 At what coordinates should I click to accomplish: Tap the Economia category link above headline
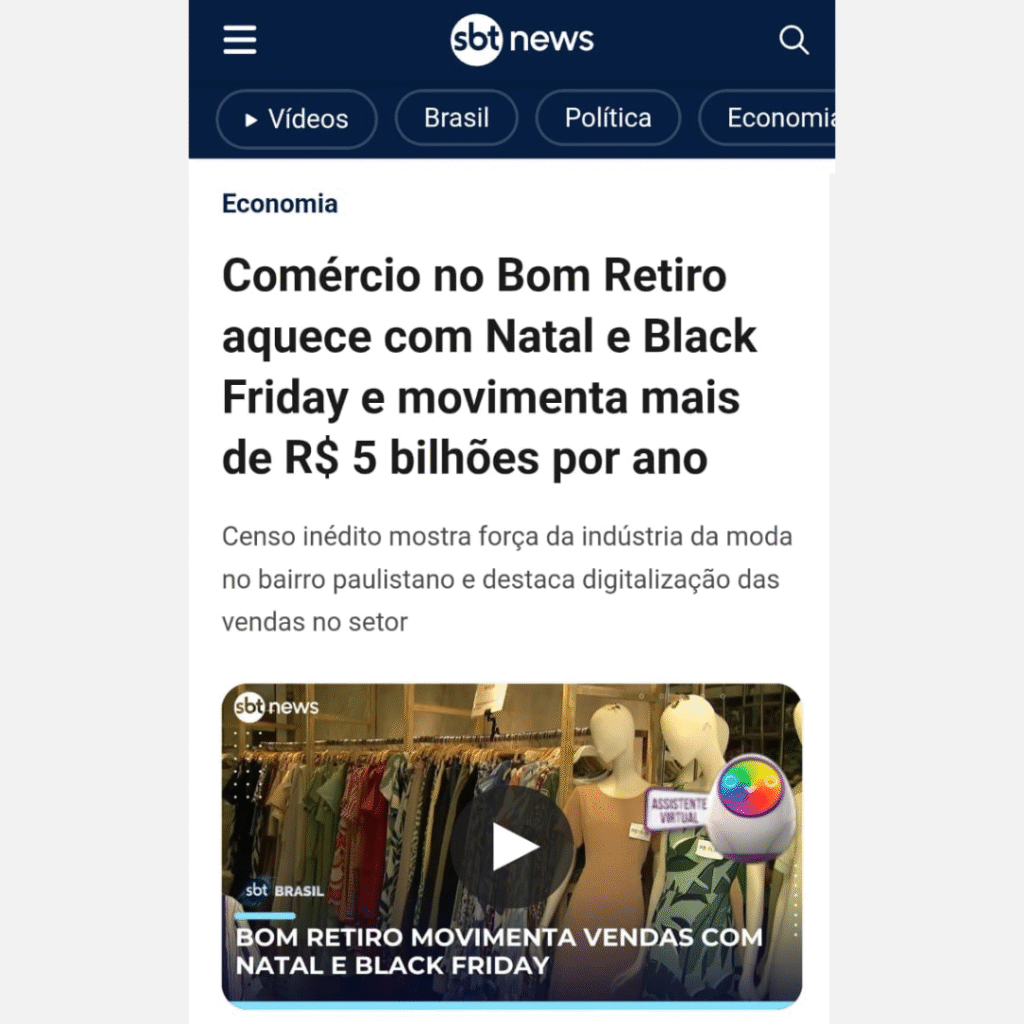click(280, 204)
